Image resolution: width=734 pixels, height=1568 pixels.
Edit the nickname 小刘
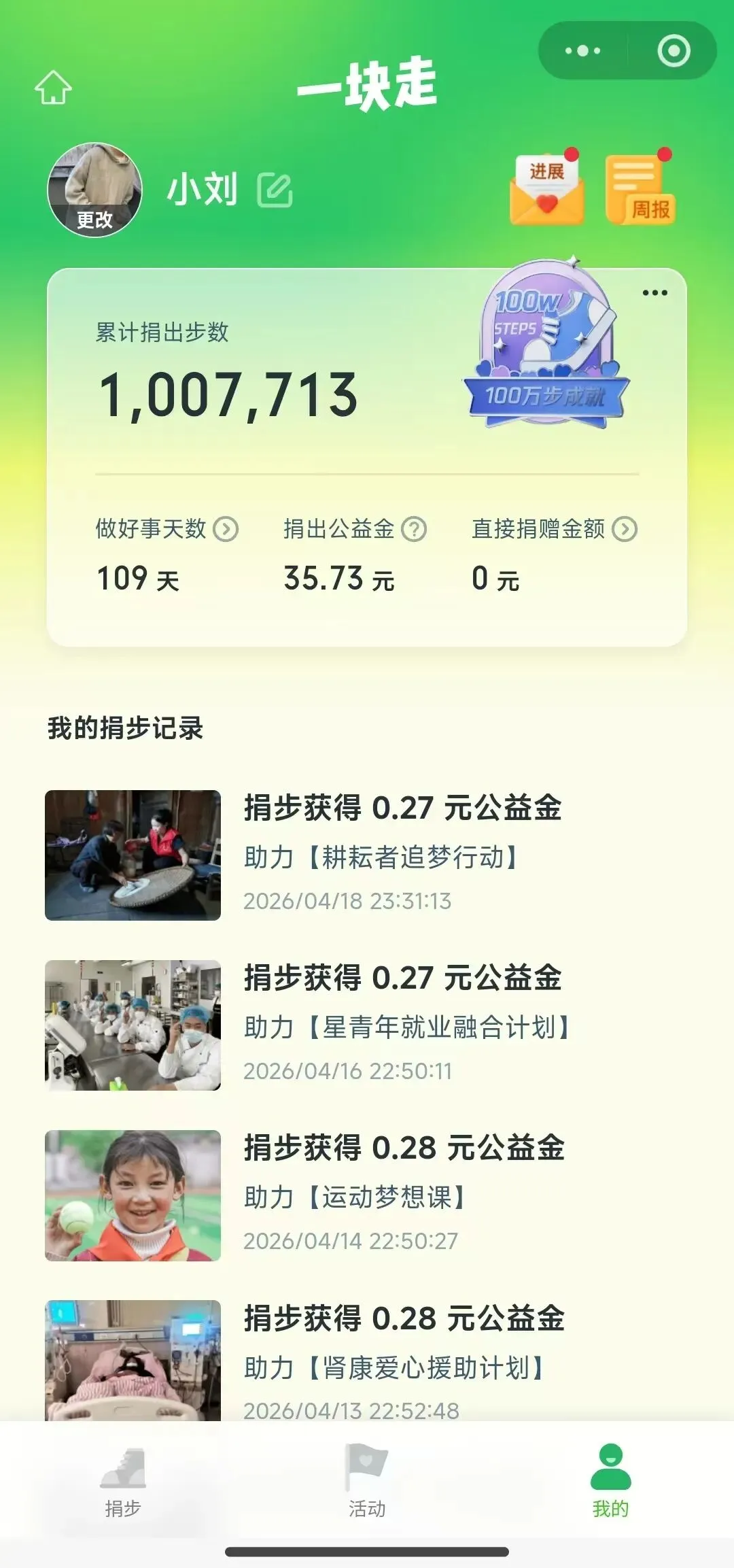click(x=275, y=190)
